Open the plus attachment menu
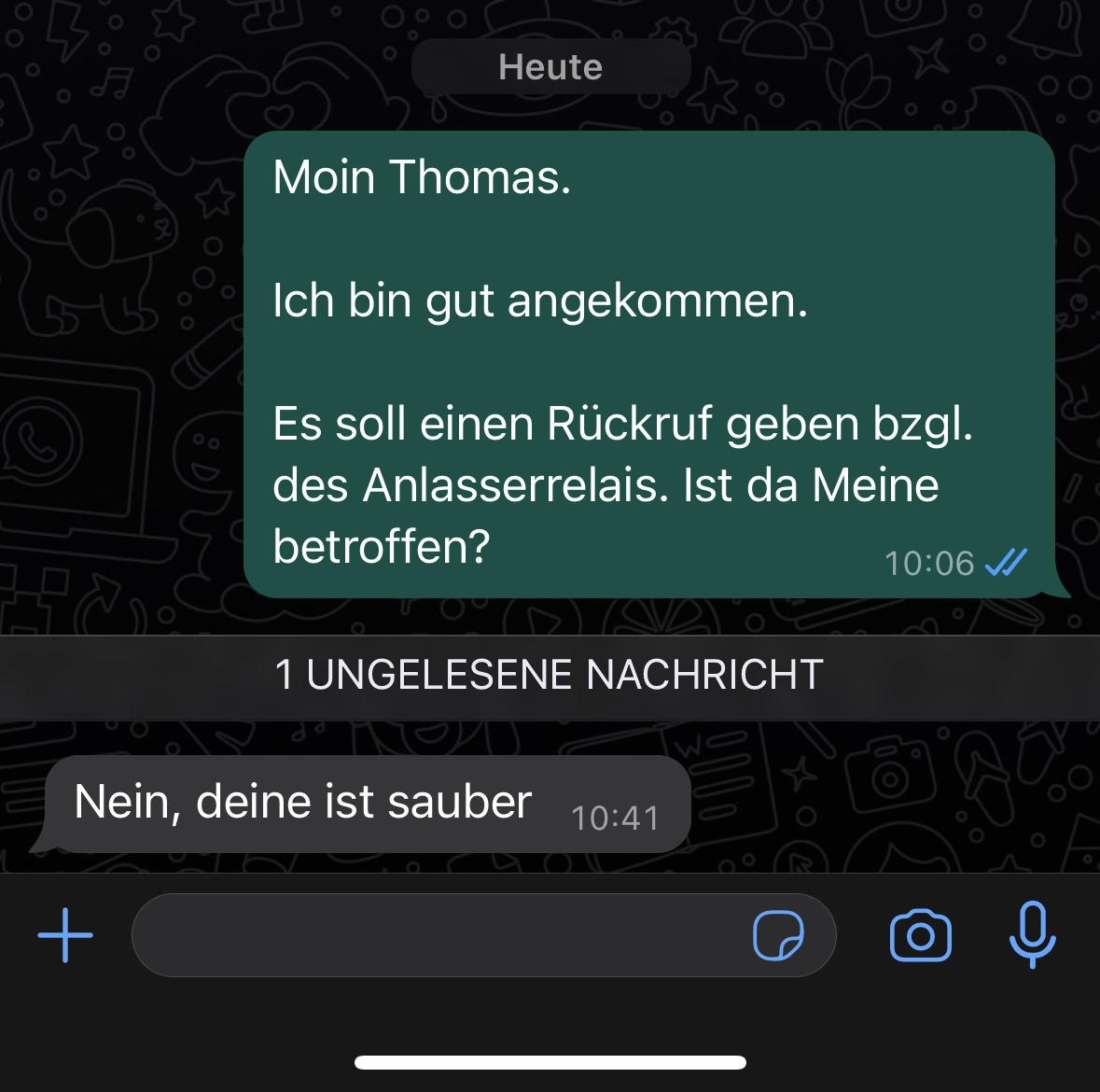The width and height of the screenshot is (1100, 1092). coord(65,934)
